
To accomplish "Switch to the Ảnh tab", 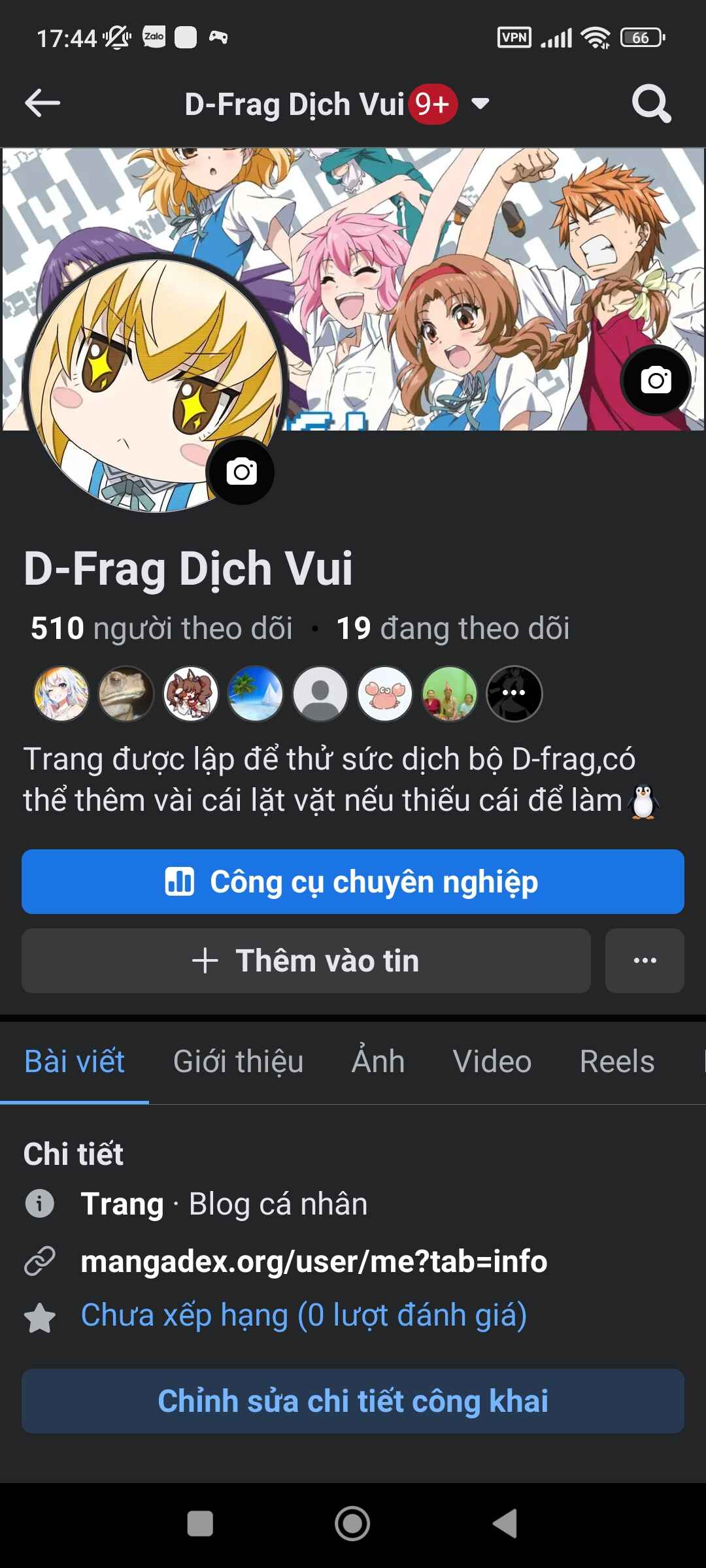I will pyautogui.click(x=378, y=1061).
